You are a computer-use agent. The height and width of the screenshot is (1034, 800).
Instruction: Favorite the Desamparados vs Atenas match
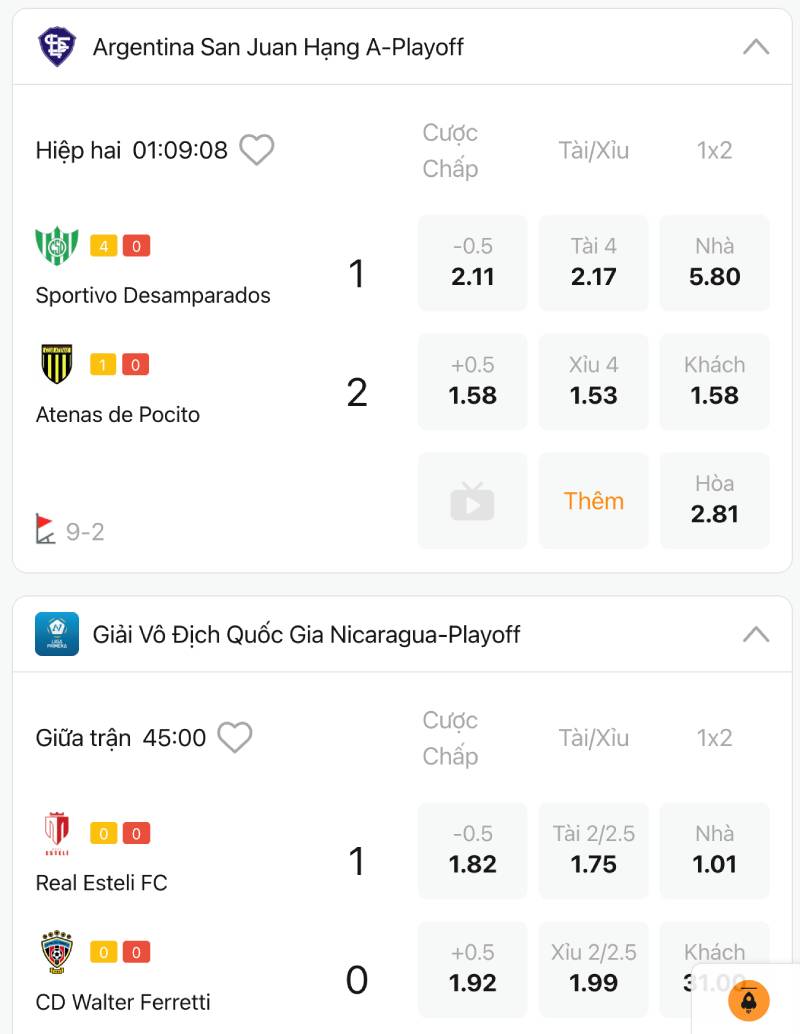click(x=257, y=148)
